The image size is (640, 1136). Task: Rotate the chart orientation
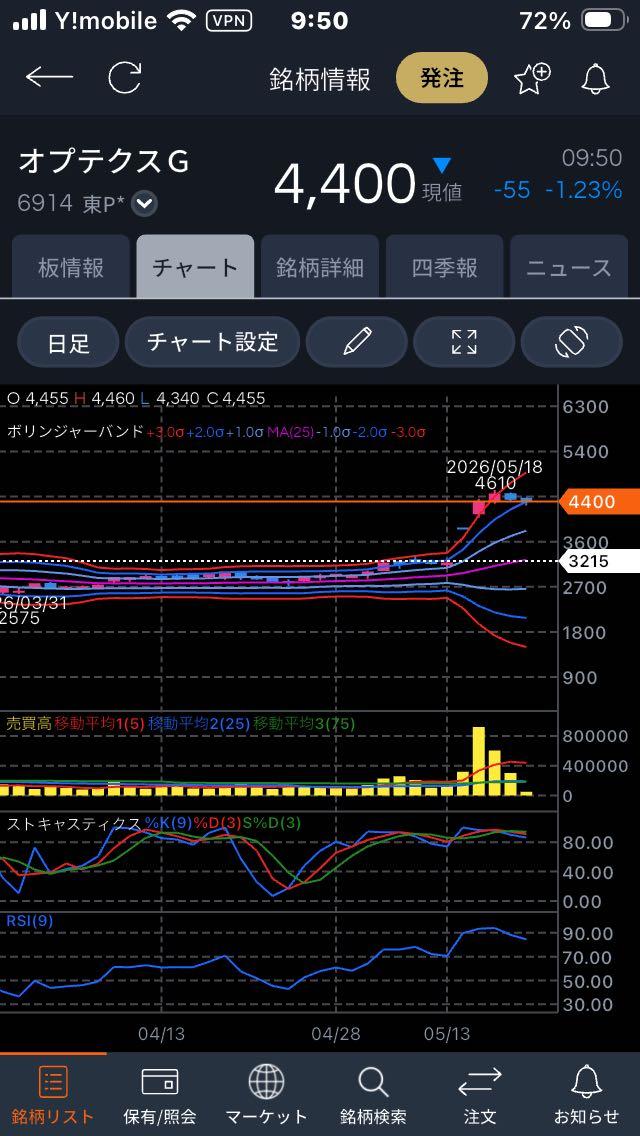[x=571, y=342]
